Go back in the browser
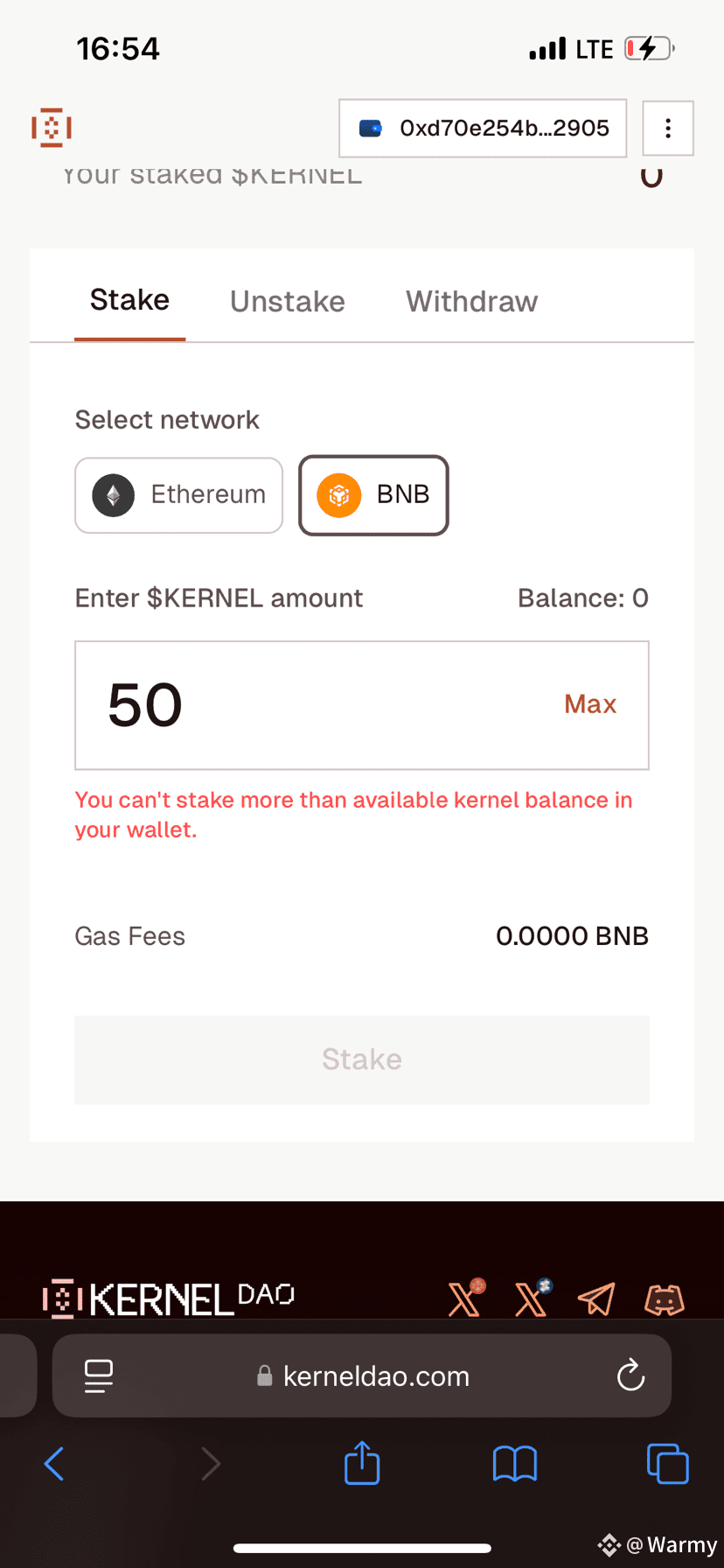Image resolution: width=724 pixels, height=1568 pixels. (x=54, y=1463)
